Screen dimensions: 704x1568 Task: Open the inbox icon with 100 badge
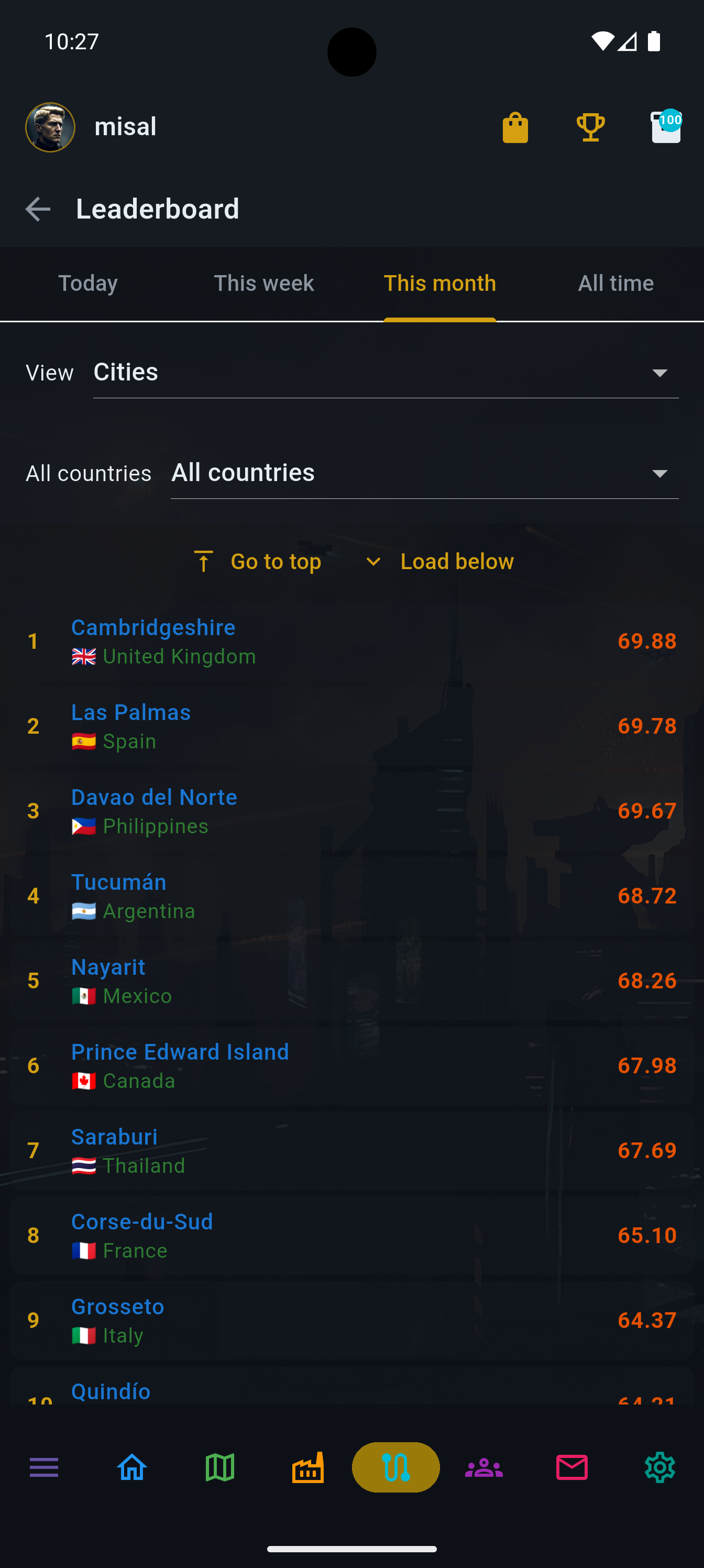click(666, 127)
